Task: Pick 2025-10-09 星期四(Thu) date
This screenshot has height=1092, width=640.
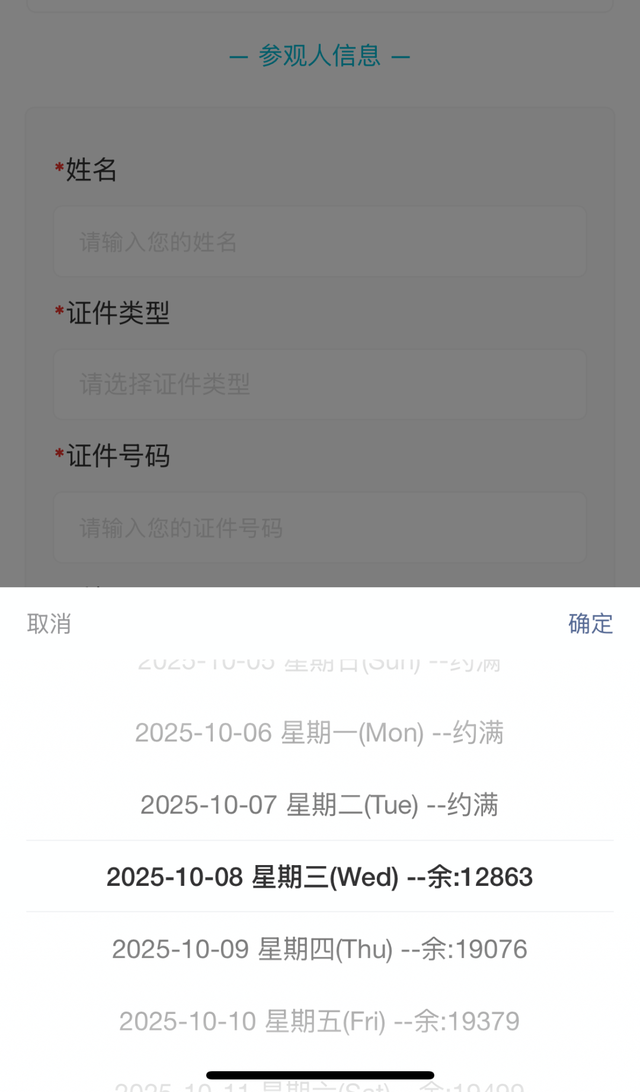Action: coord(319,949)
